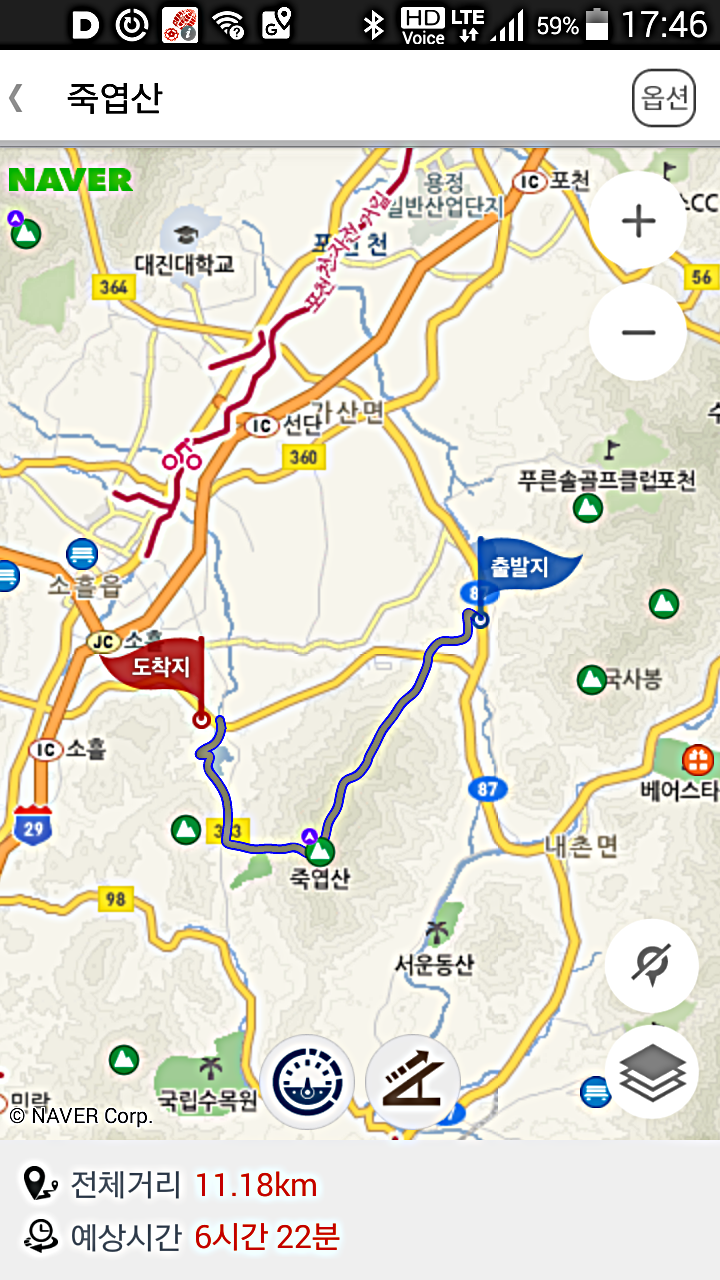Zoom out of the map

click(638, 332)
